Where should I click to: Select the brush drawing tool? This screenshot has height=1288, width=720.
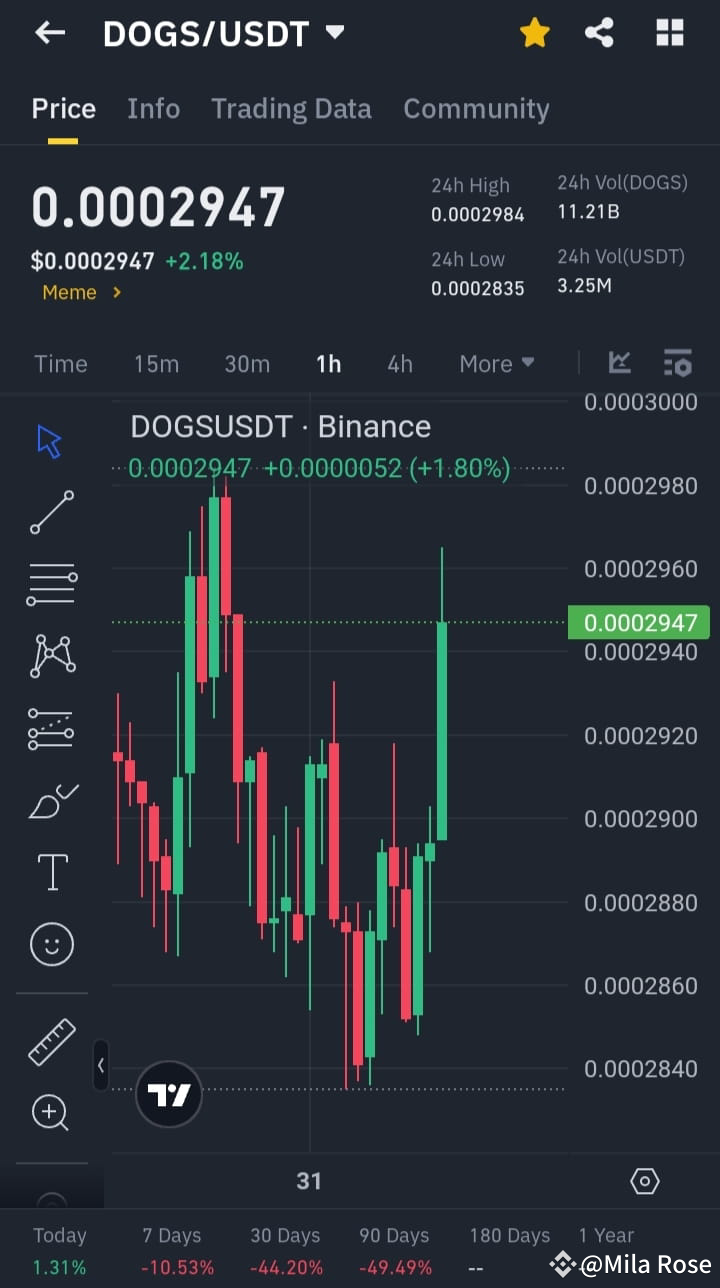51,799
